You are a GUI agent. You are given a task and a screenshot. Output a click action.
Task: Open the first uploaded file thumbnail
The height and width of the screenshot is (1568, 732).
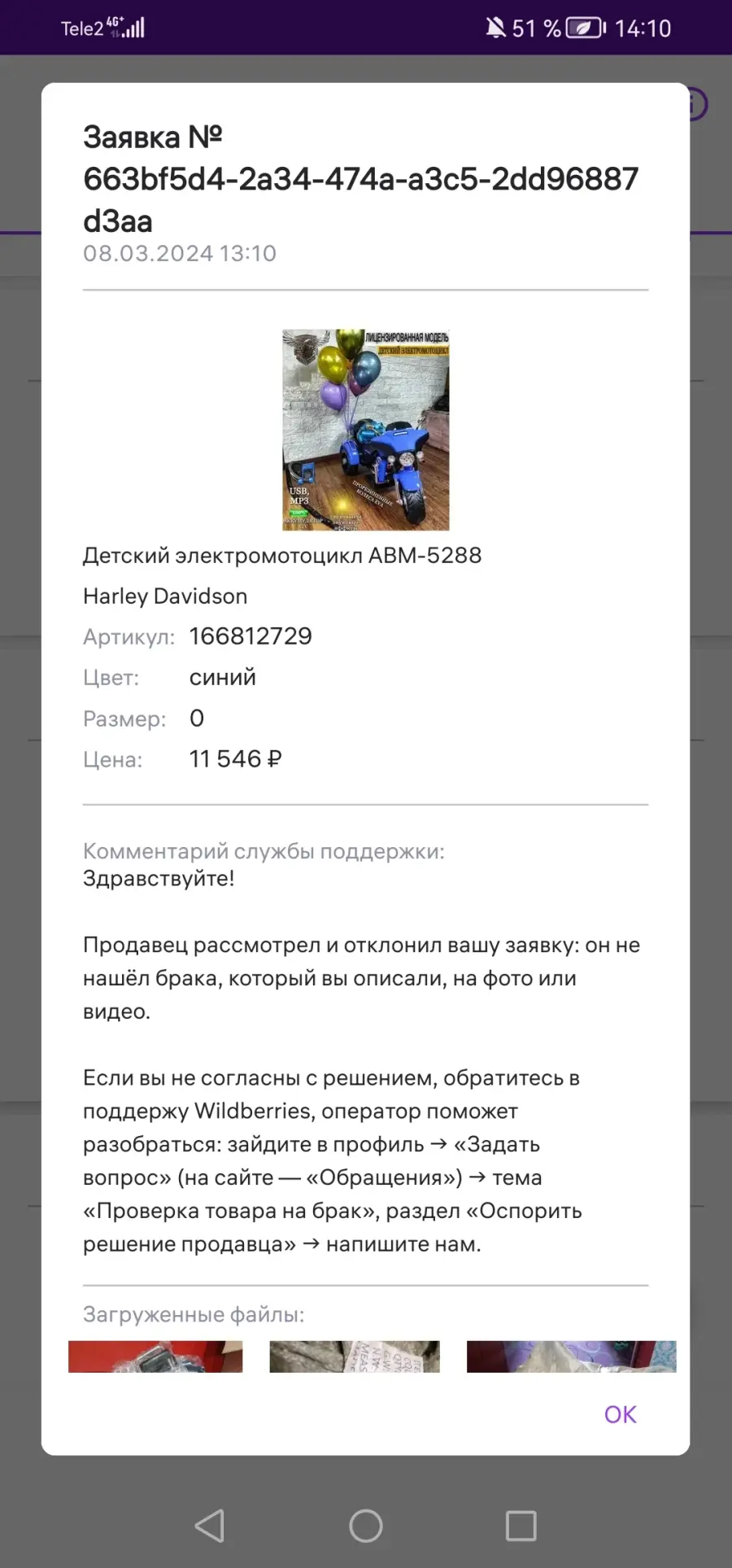tap(155, 1356)
